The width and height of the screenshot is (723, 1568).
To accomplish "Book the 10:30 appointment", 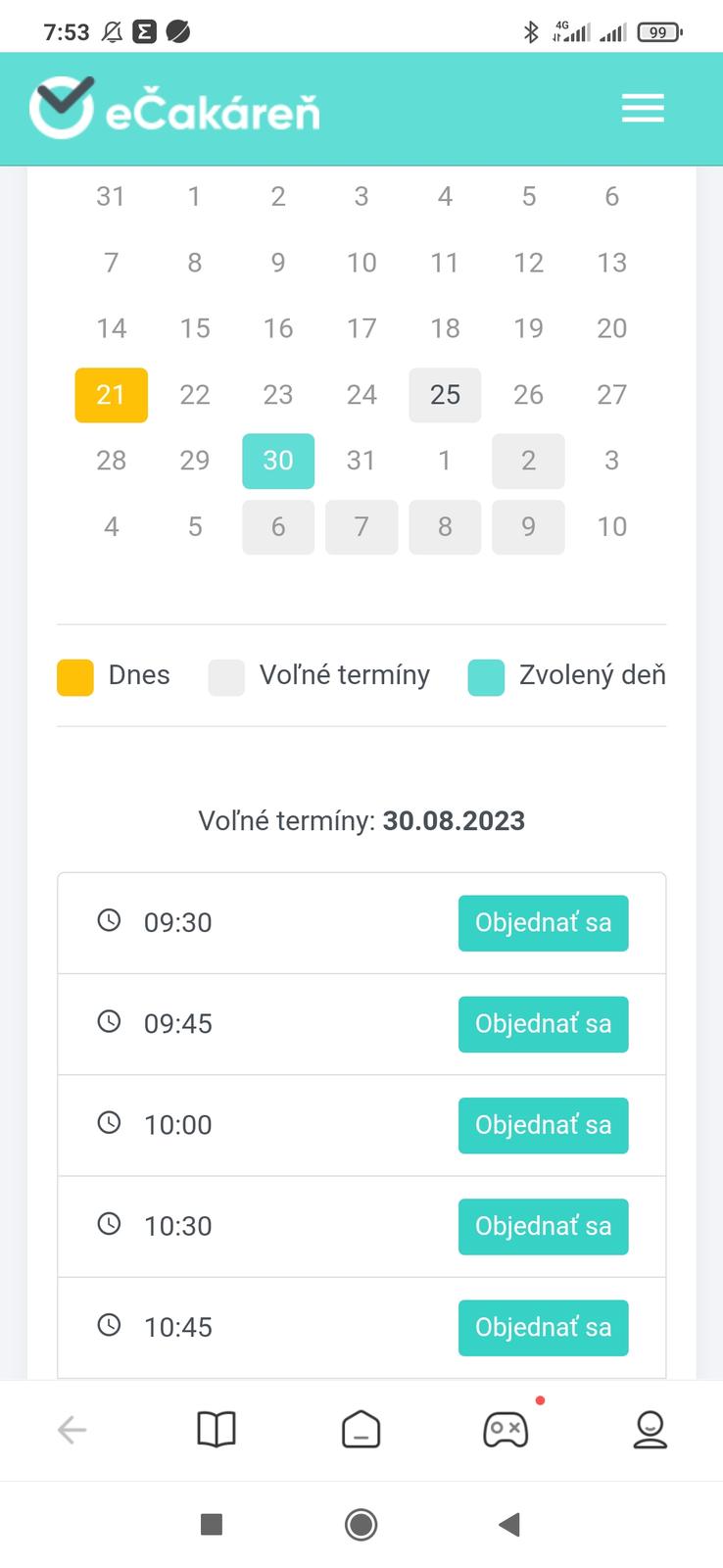I will 543,1226.
